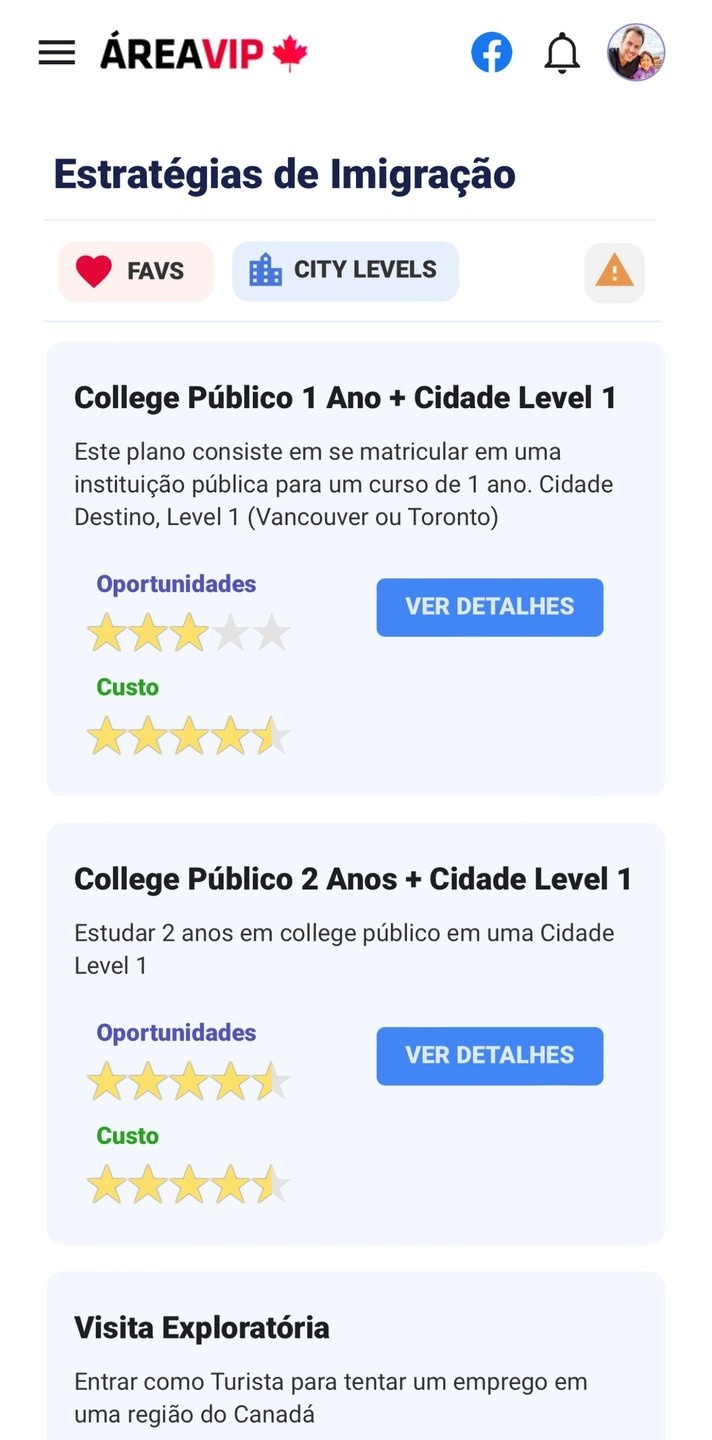
Task: View details for College Público 2 Anos
Action: [x=489, y=1056]
